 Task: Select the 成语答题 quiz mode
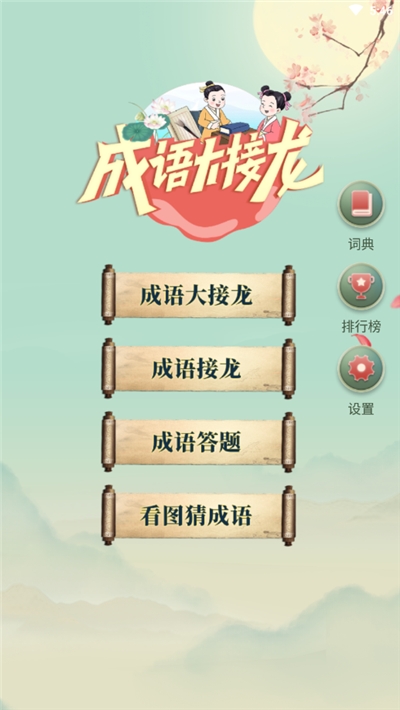point(198,442)
